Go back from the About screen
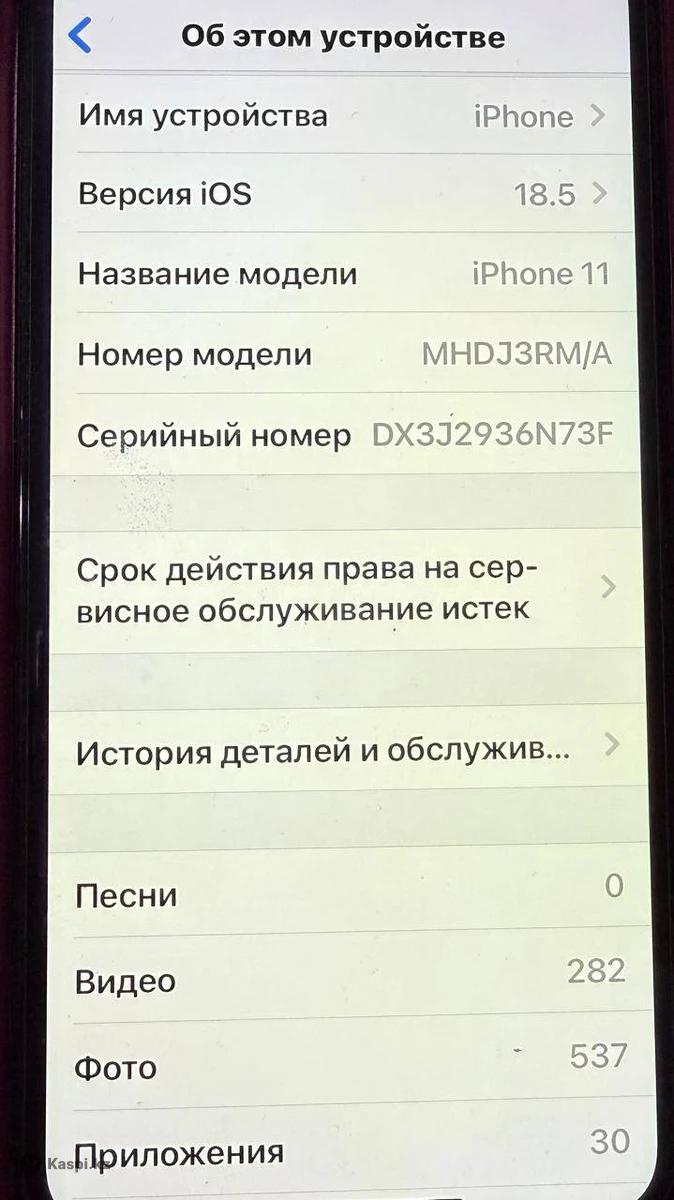 (80, 36)
